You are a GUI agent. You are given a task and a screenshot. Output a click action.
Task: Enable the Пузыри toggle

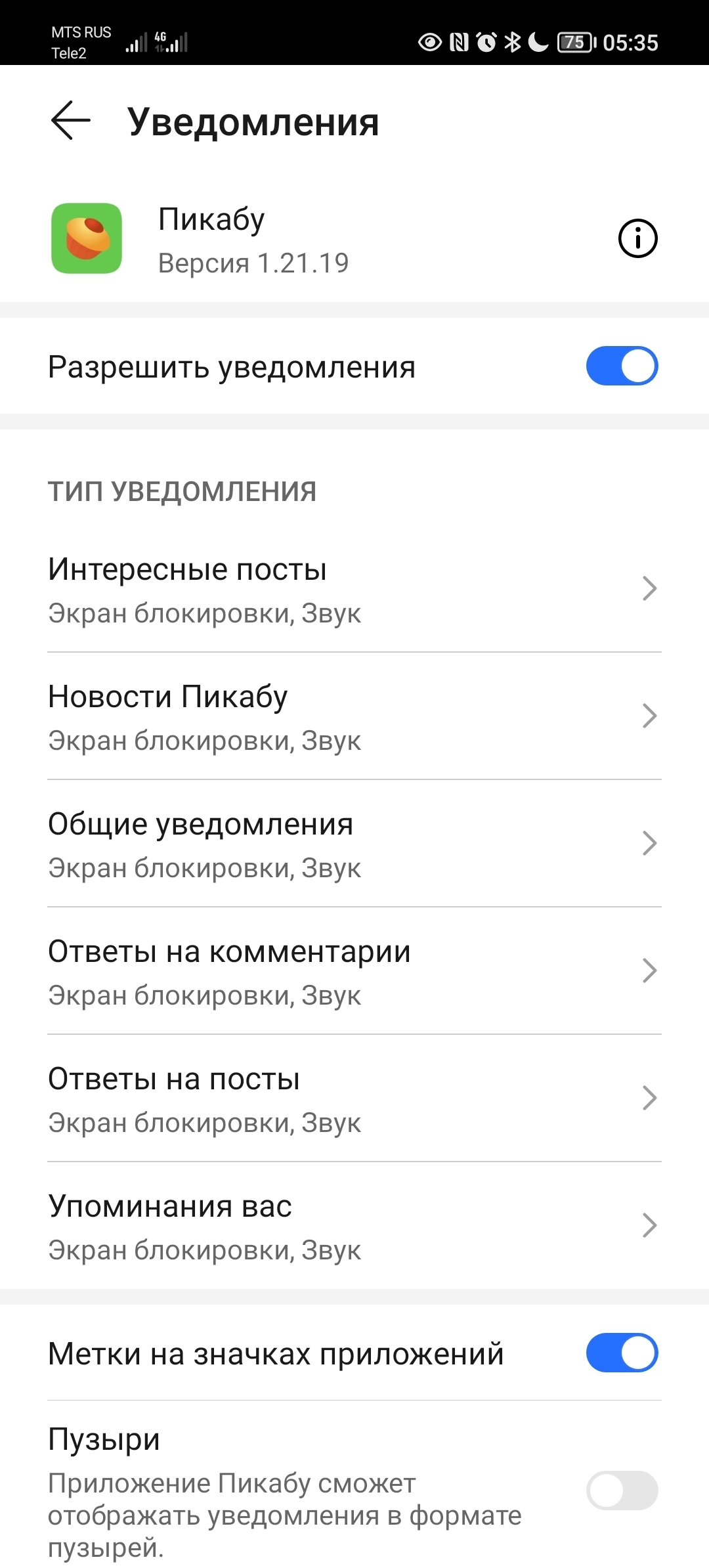[x=622, y=1491]
